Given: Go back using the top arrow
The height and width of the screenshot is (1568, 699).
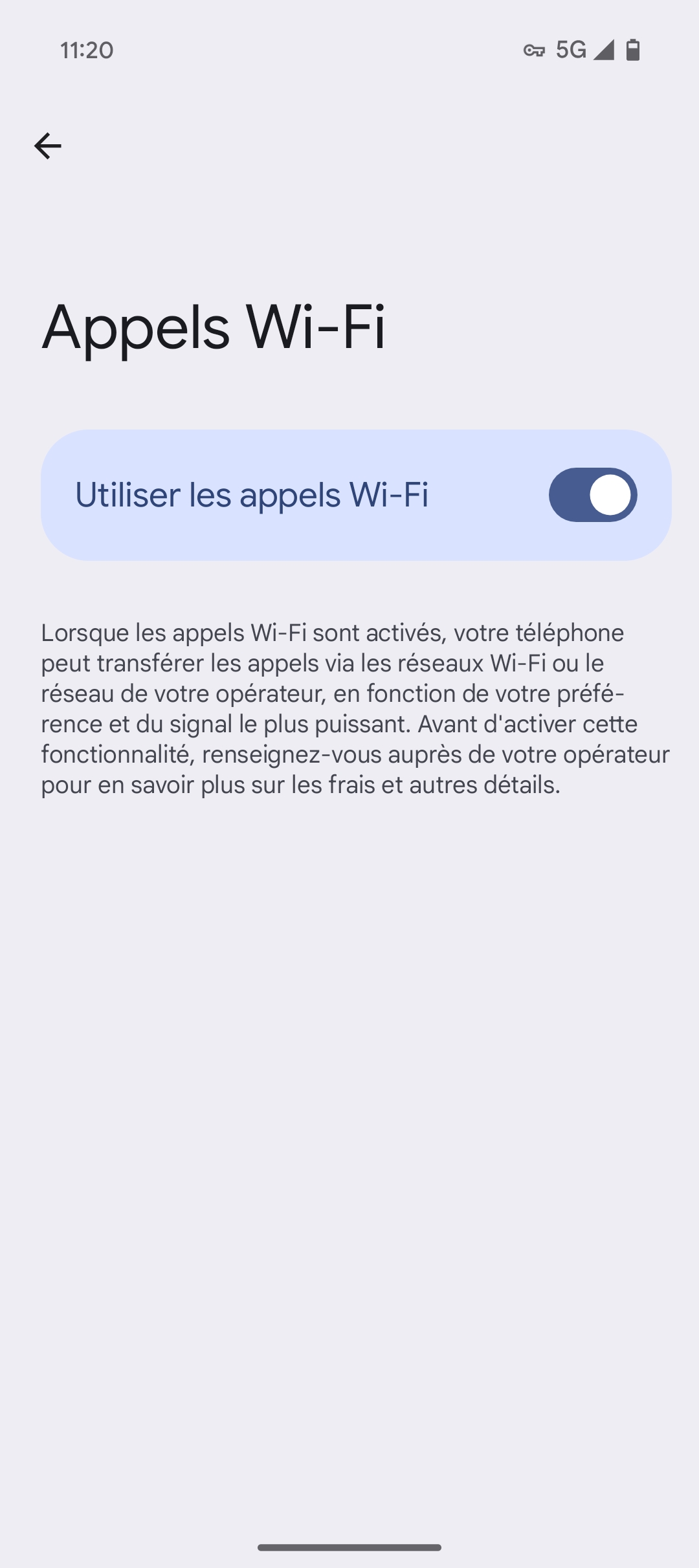Looking at the screenshot, I should point(48,146).
